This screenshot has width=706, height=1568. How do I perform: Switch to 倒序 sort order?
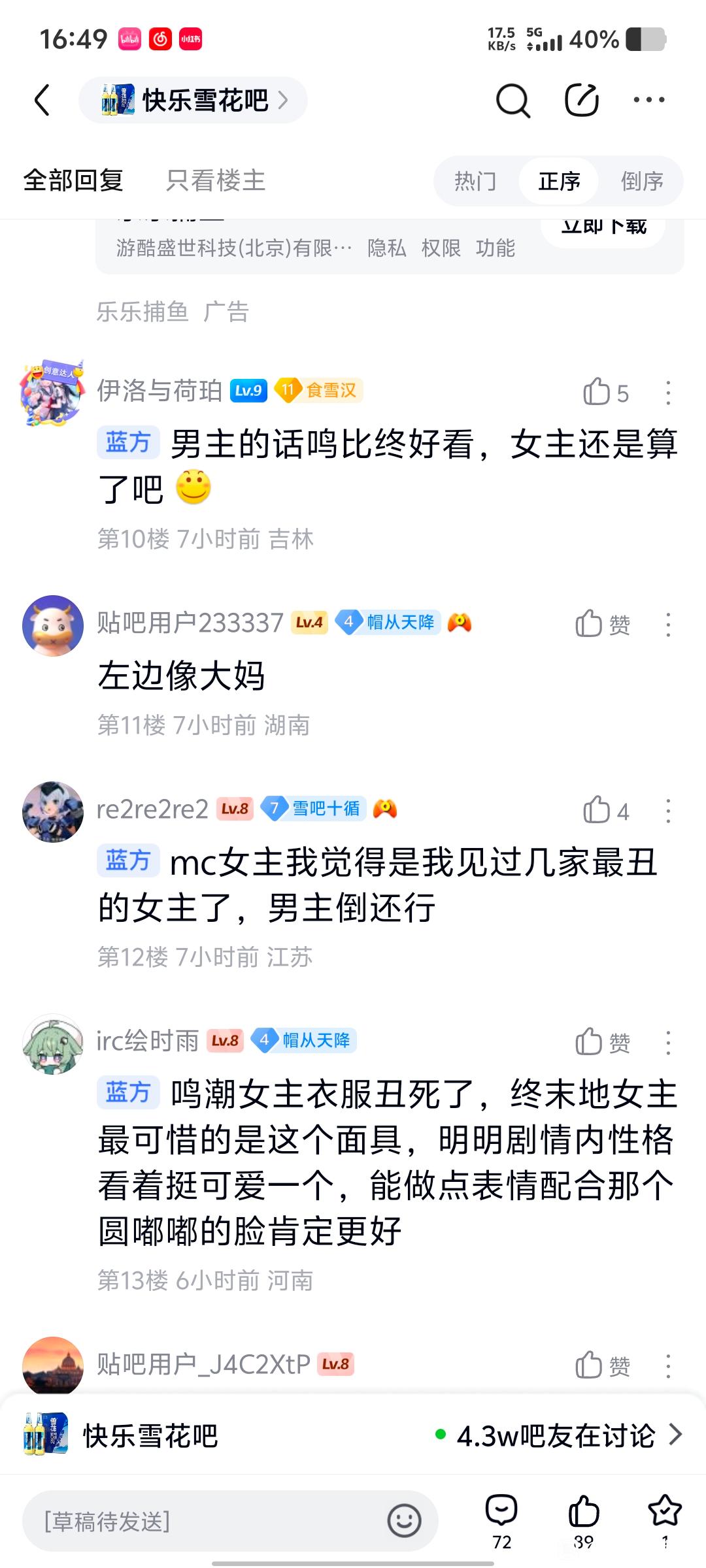642,181
